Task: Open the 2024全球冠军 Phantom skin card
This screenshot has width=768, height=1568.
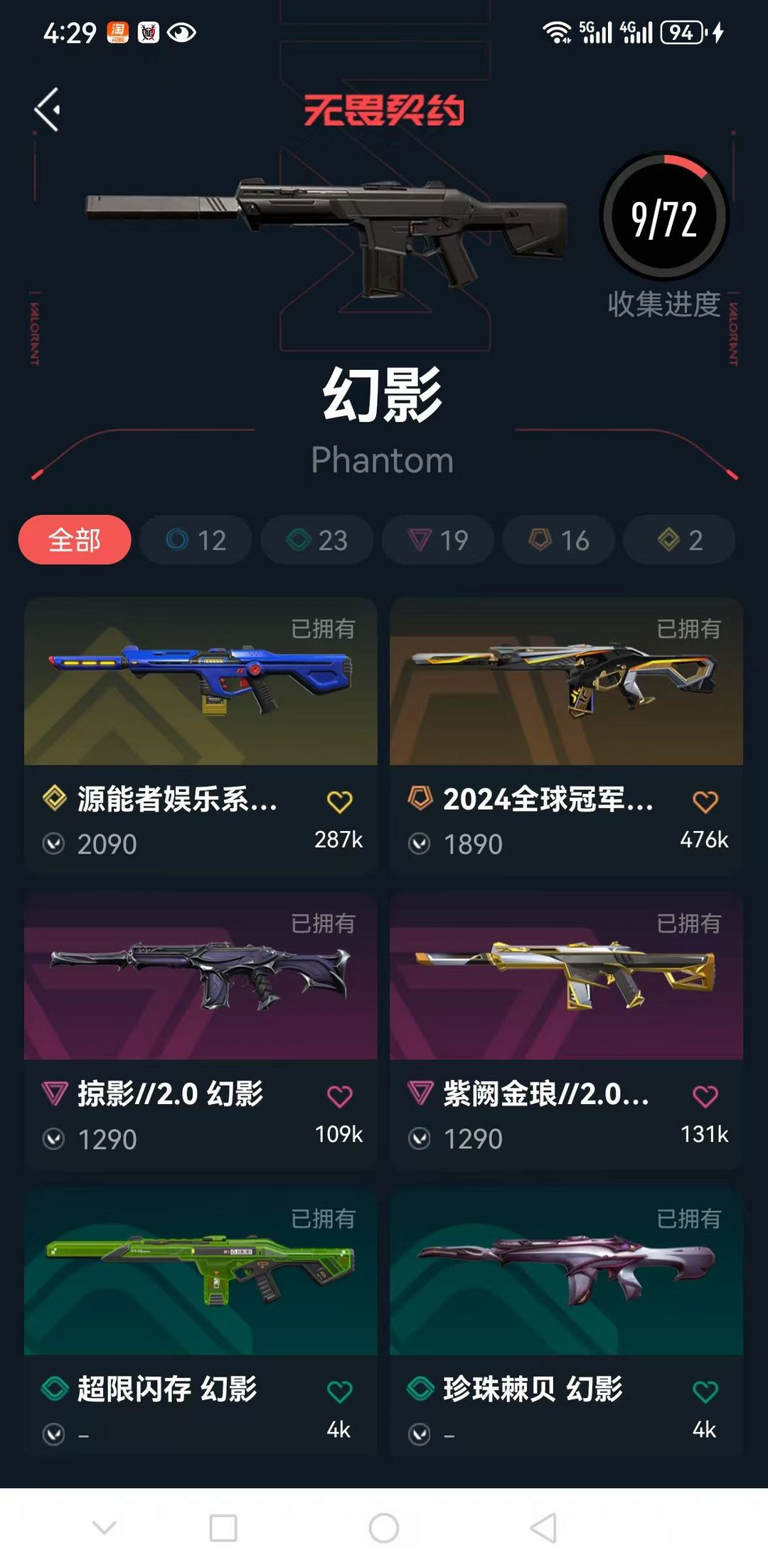Action: coord(567,736)
